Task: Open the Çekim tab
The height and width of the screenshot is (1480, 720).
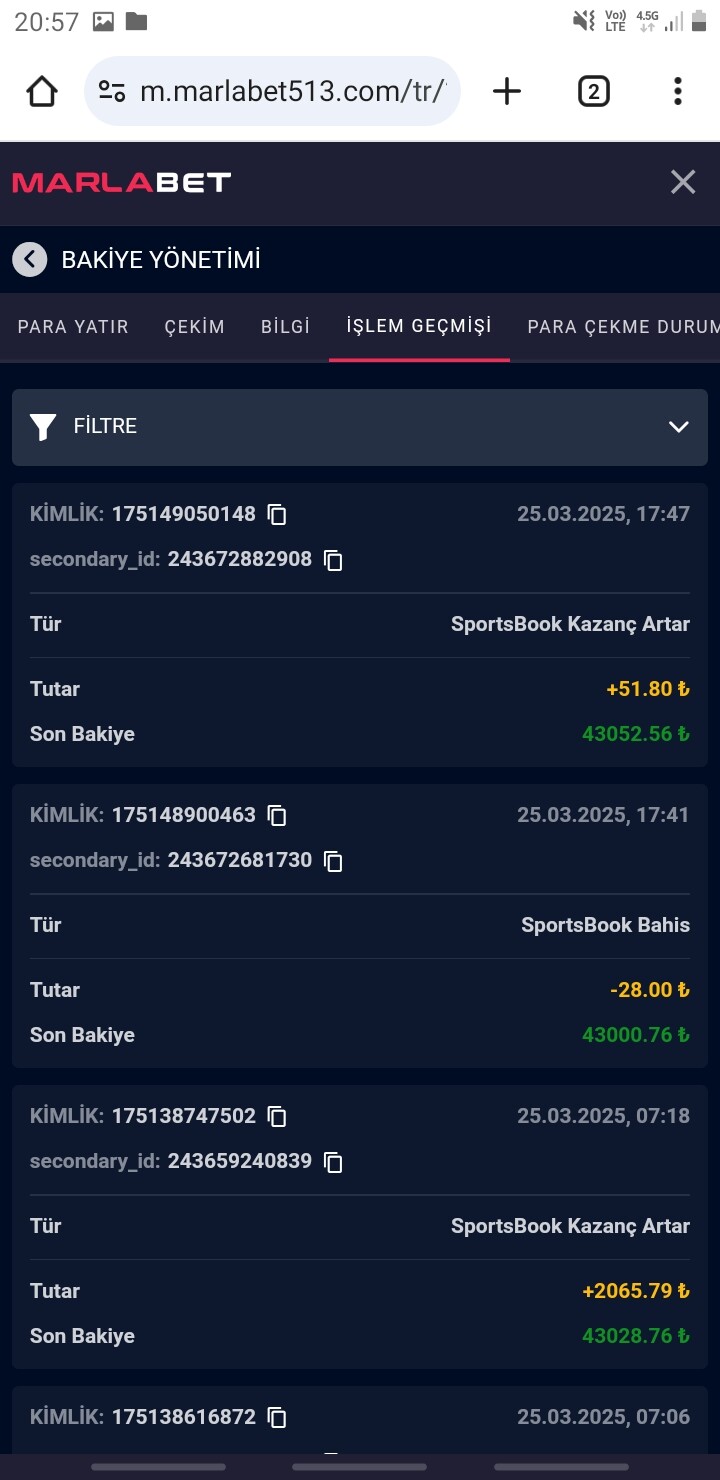Action: point(195,327)
